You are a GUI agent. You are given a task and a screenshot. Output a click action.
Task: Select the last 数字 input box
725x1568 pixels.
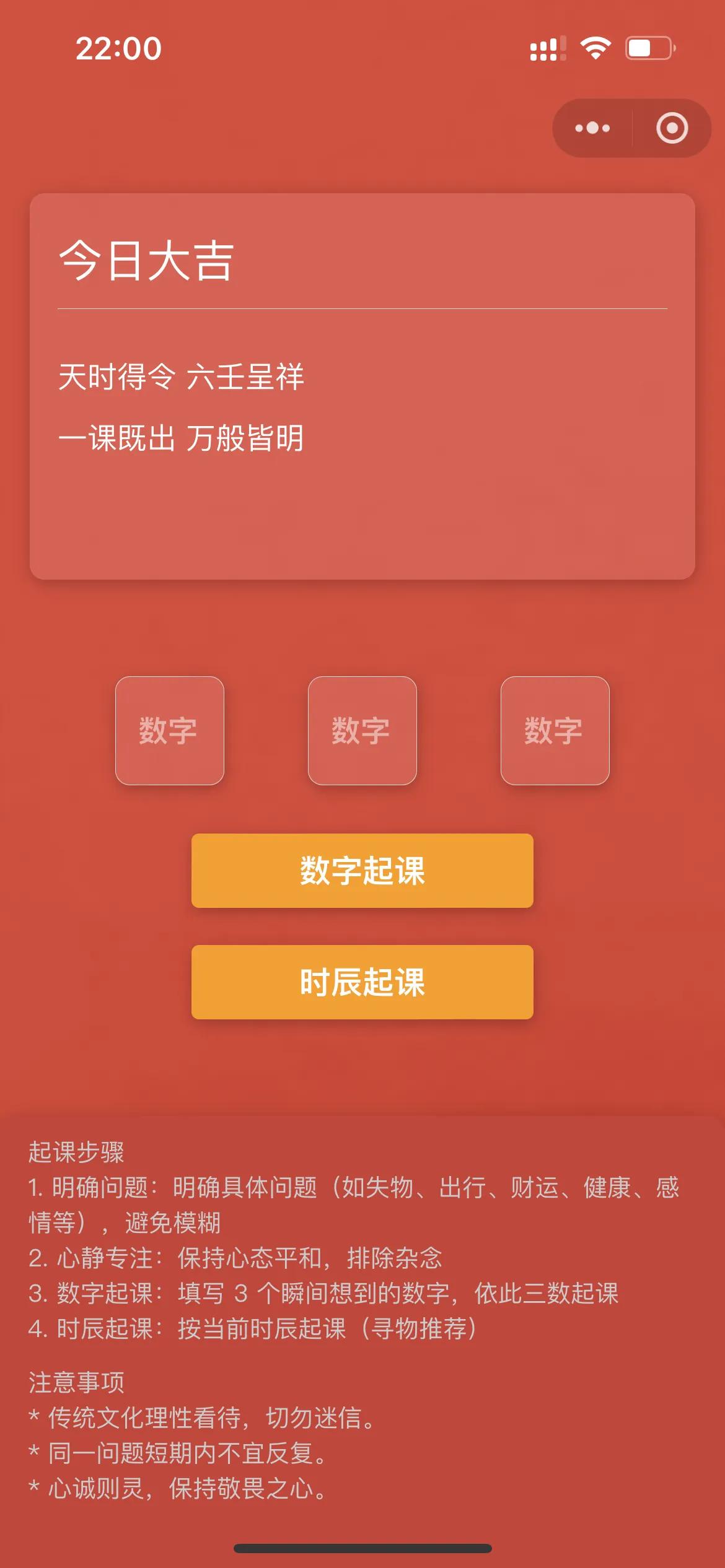[555, 731]
